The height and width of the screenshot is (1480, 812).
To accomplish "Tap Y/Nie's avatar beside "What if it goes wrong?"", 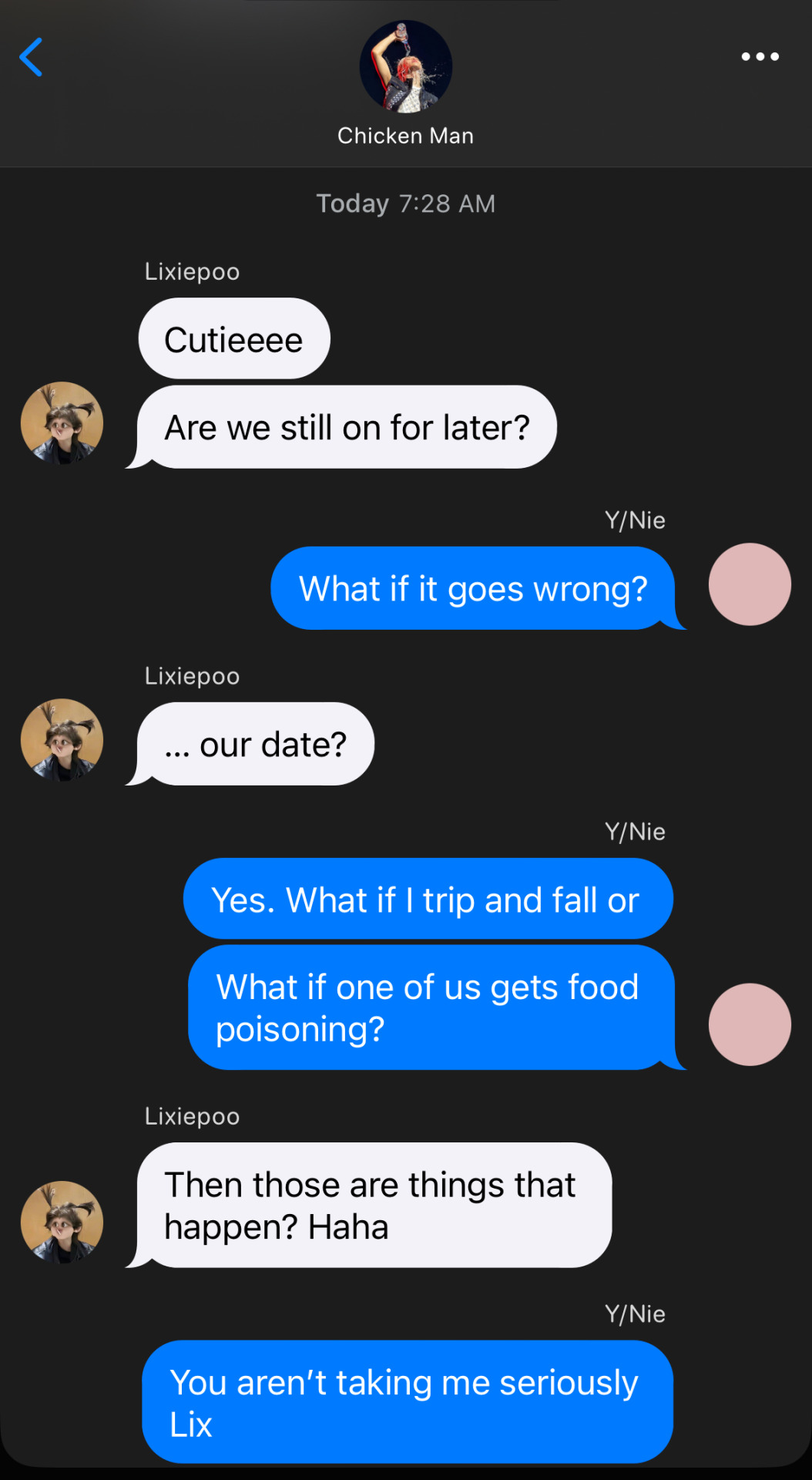I will 749,584.
